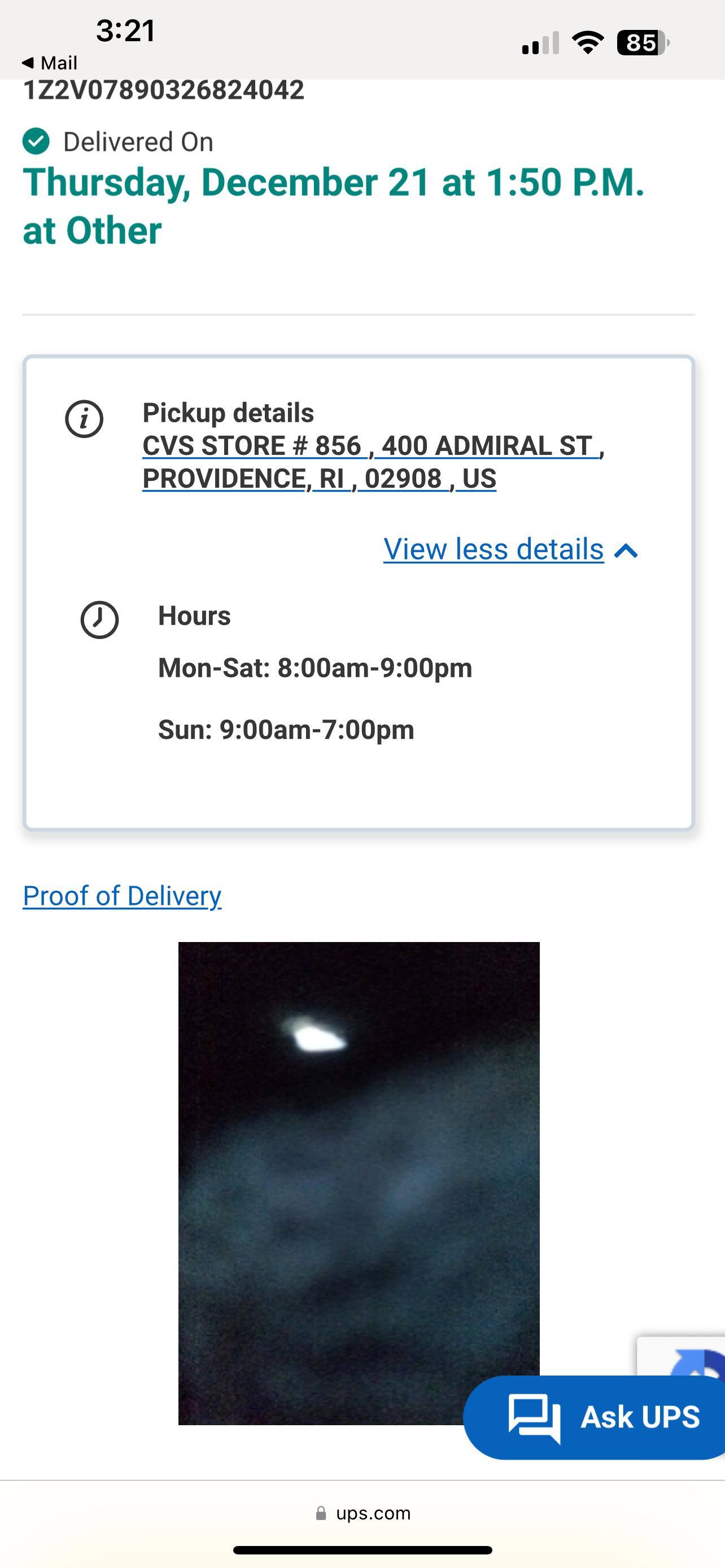Tap the Mon-Sat hours text

(315, 668)
